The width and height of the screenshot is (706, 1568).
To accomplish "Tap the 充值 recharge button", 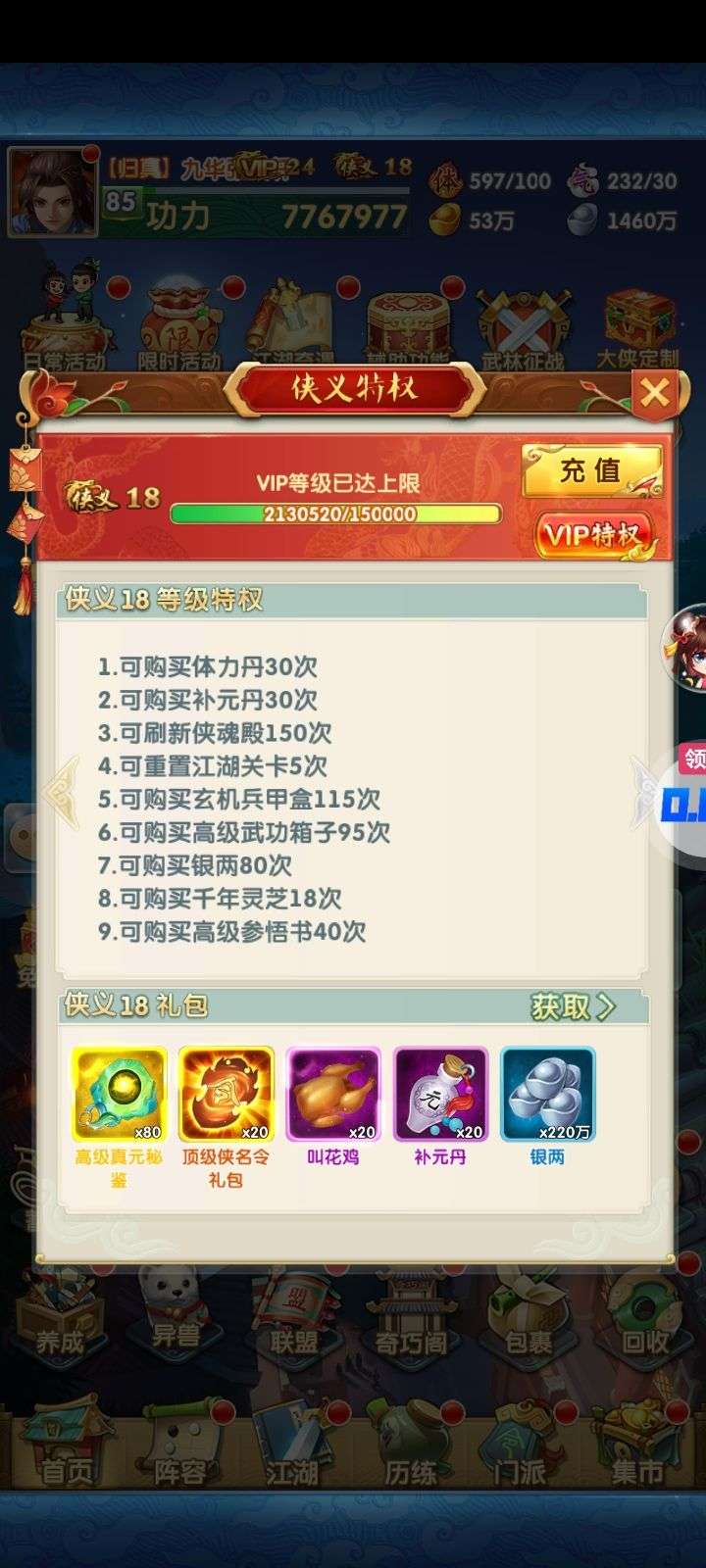I will point(591,471).
